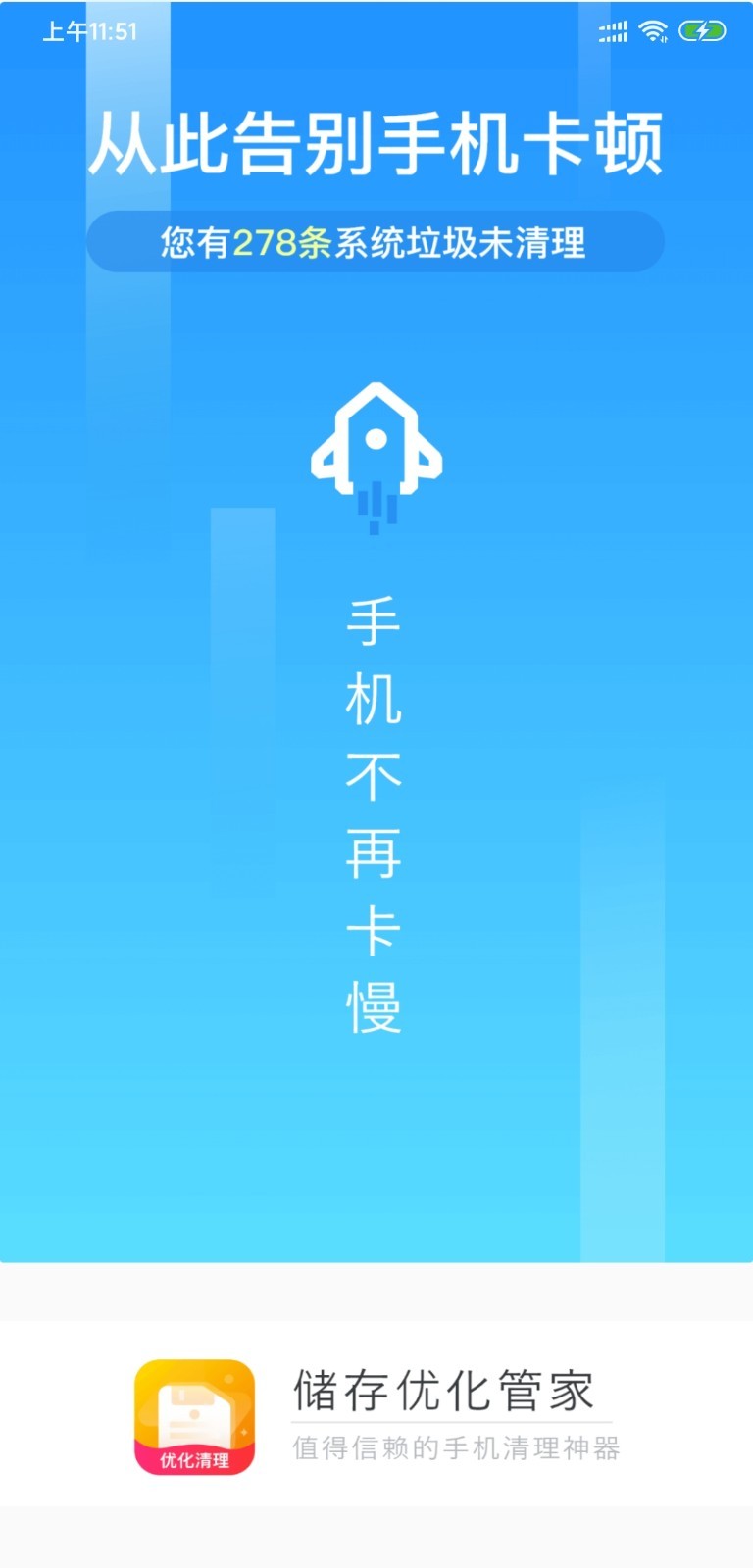Tap the 优化清理 pink badge on the logo
The image size is (753, 1568).
194,1457
